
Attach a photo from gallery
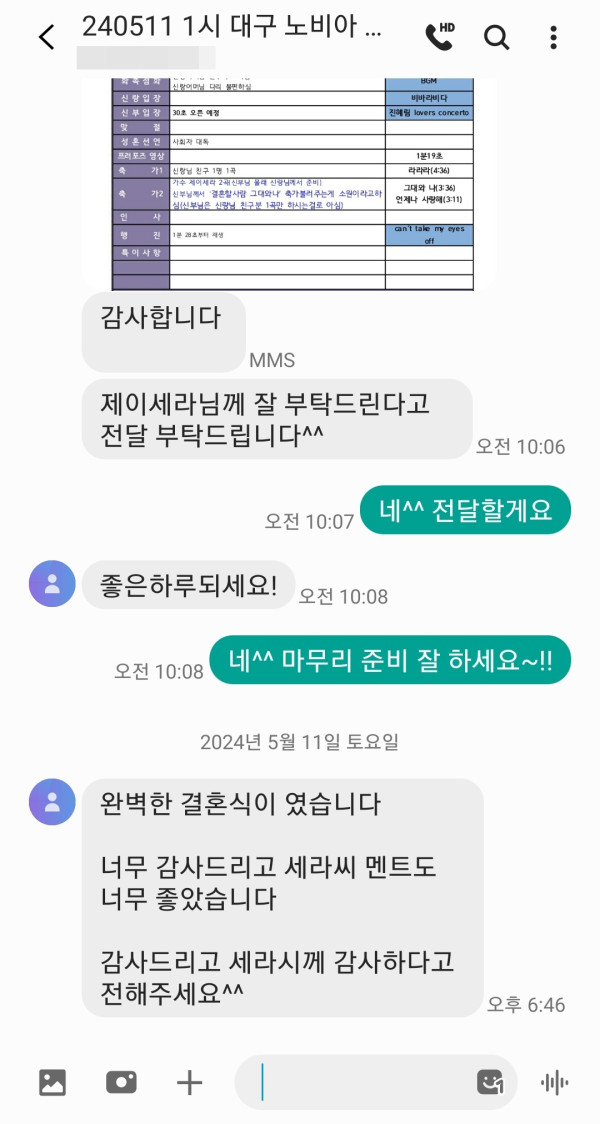pyautogui.click(x=52, y=1082)
